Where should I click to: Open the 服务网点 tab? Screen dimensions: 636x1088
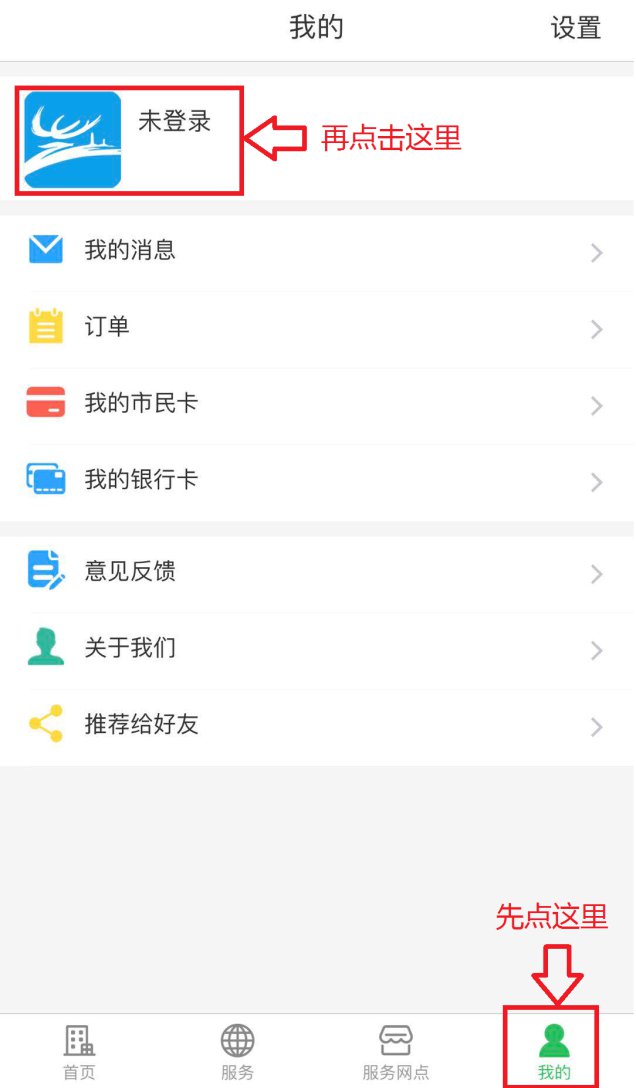tap(396, 1052)
